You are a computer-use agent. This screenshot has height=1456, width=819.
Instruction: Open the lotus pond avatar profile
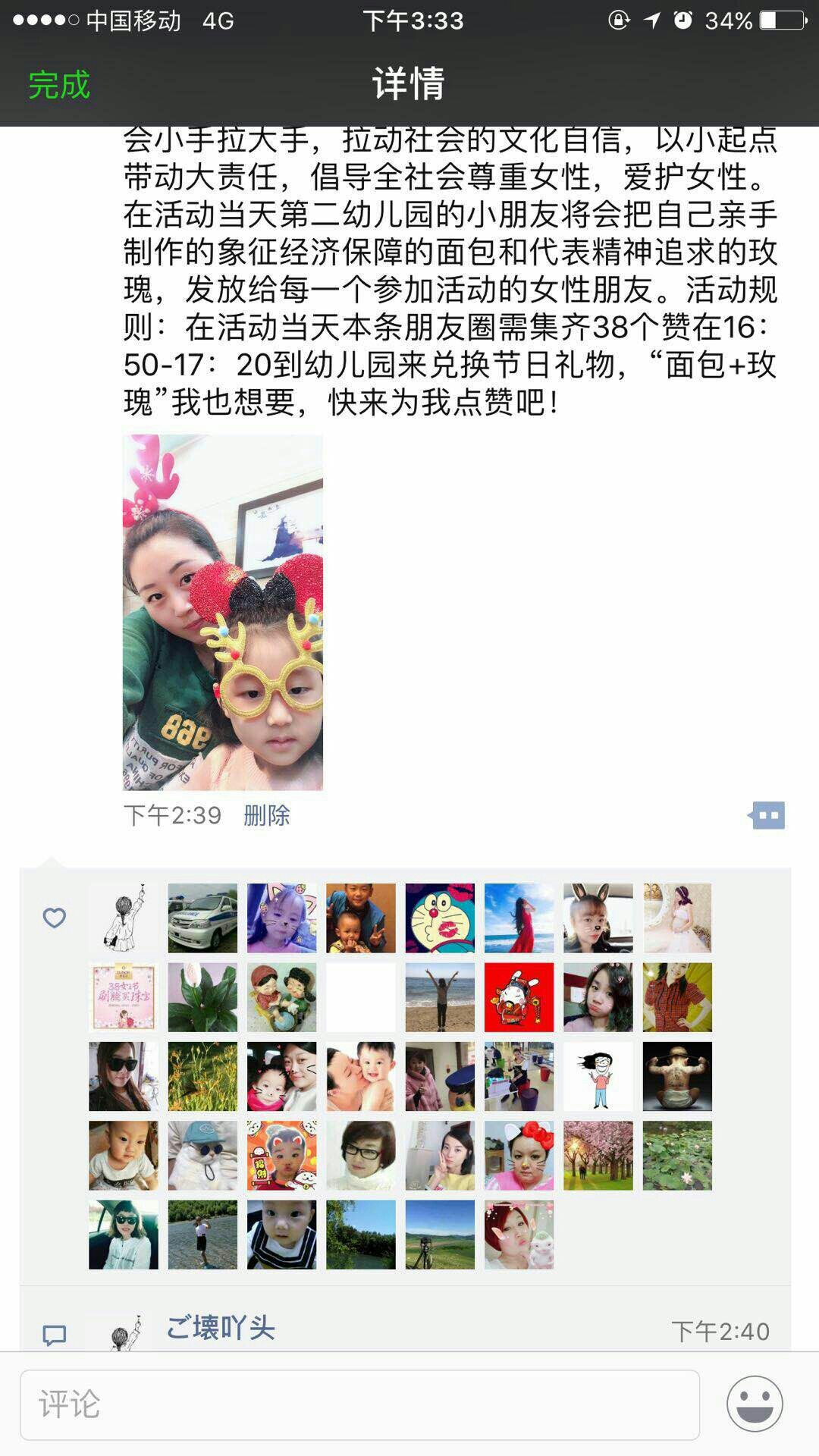[x=677, y=1155]
